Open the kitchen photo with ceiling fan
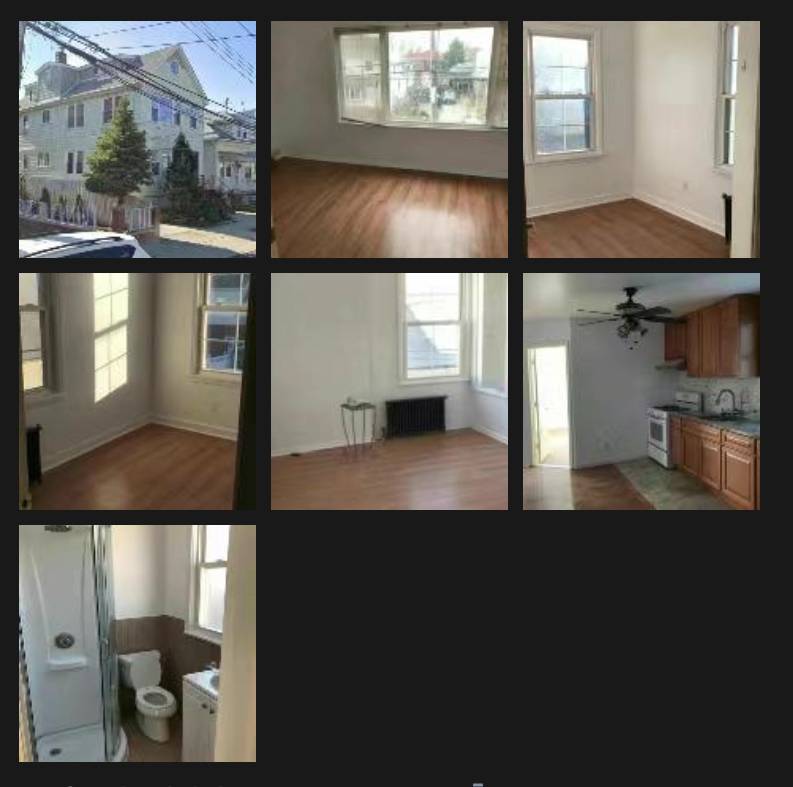Viewport: 793px width, 787px height. 641,391
